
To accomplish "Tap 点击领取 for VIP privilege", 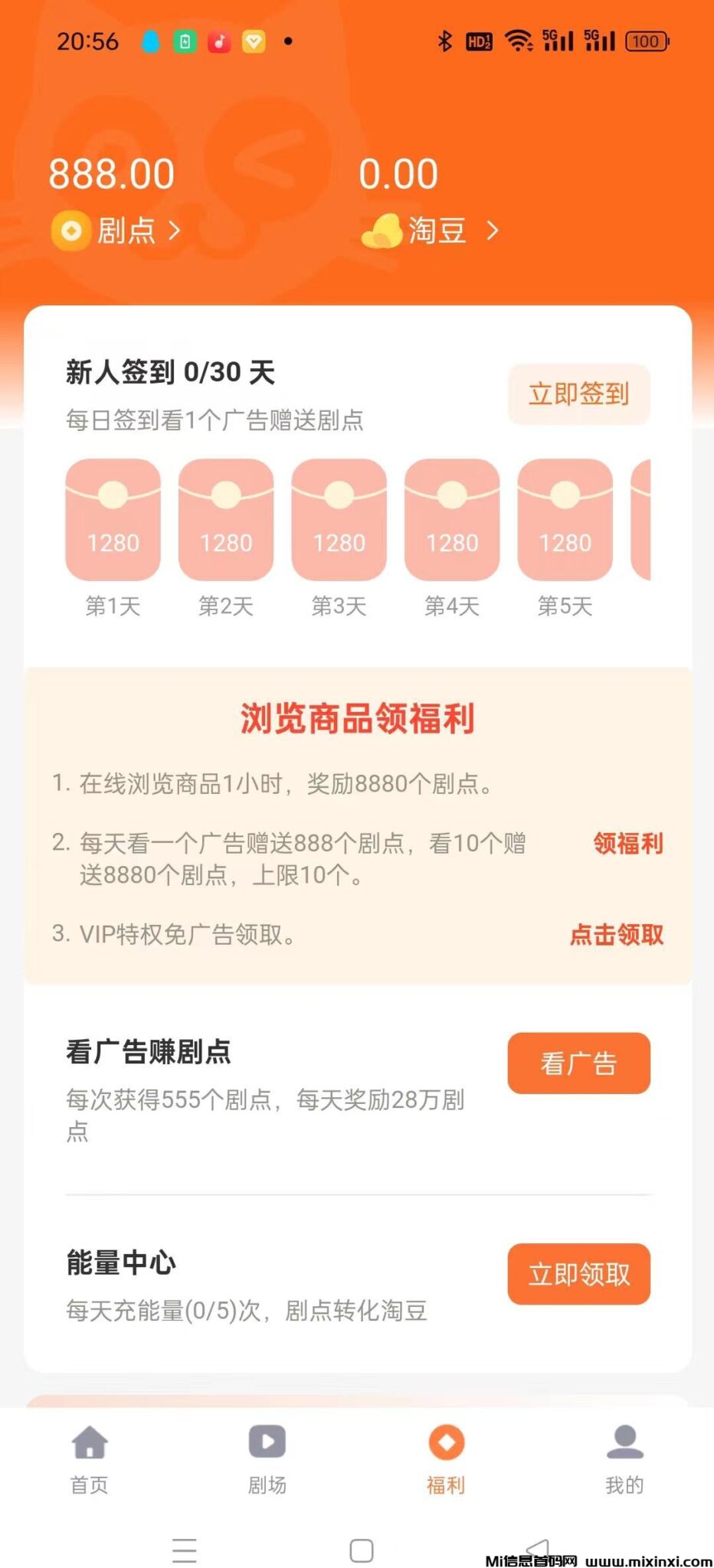I will pos(617,935).
